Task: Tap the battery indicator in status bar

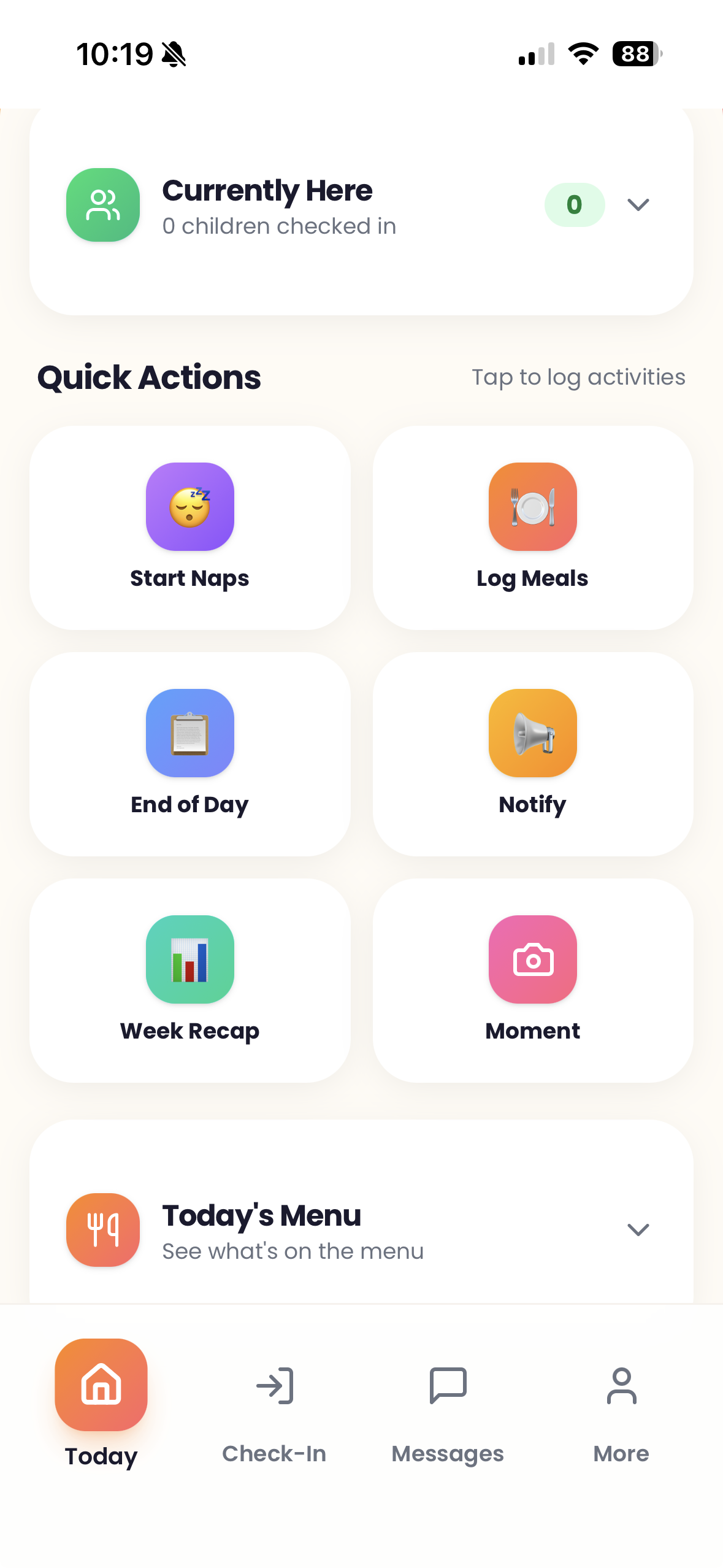Action: point(635,54)
